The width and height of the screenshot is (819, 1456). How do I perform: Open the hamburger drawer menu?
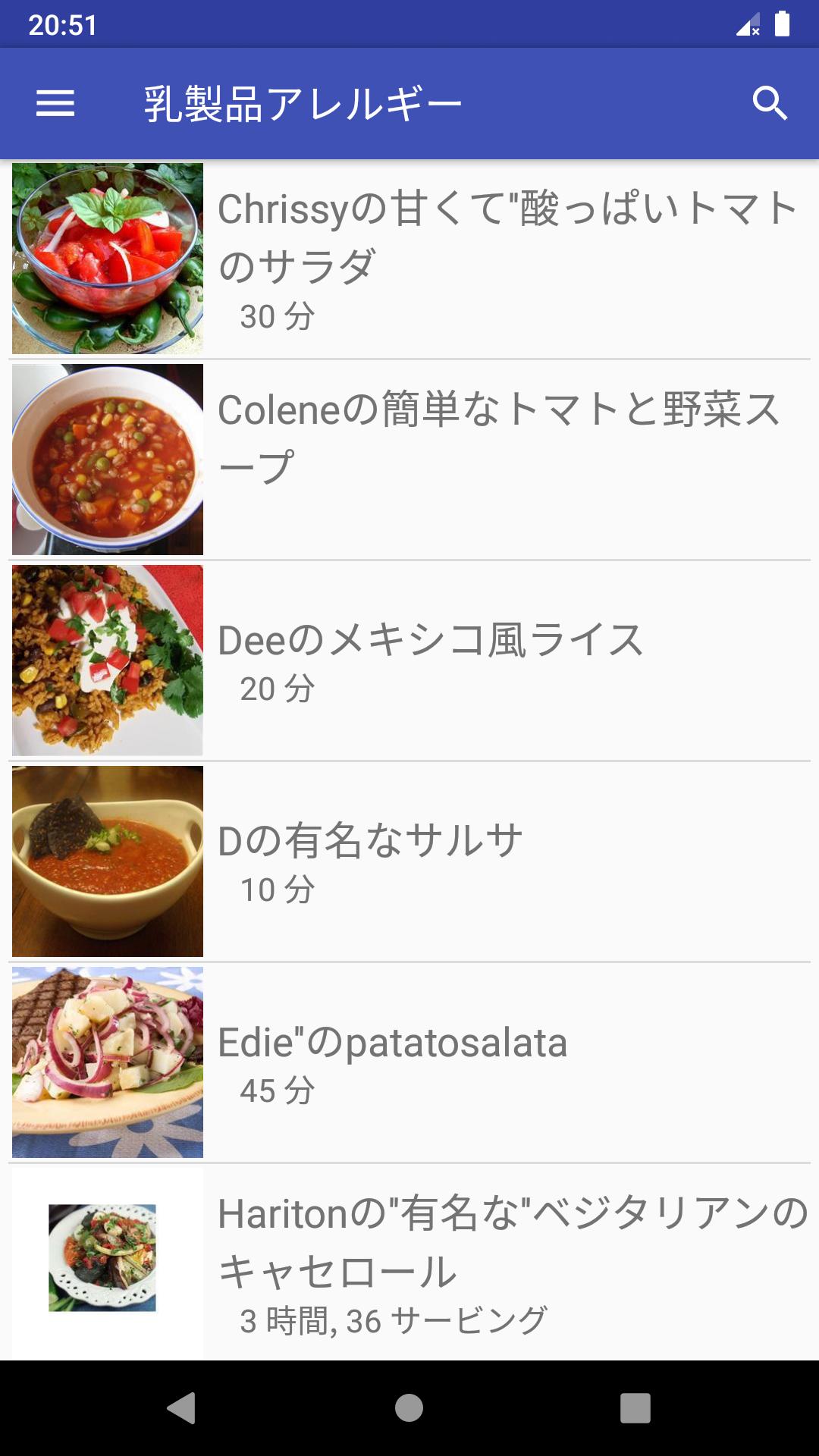coord(55,103)
